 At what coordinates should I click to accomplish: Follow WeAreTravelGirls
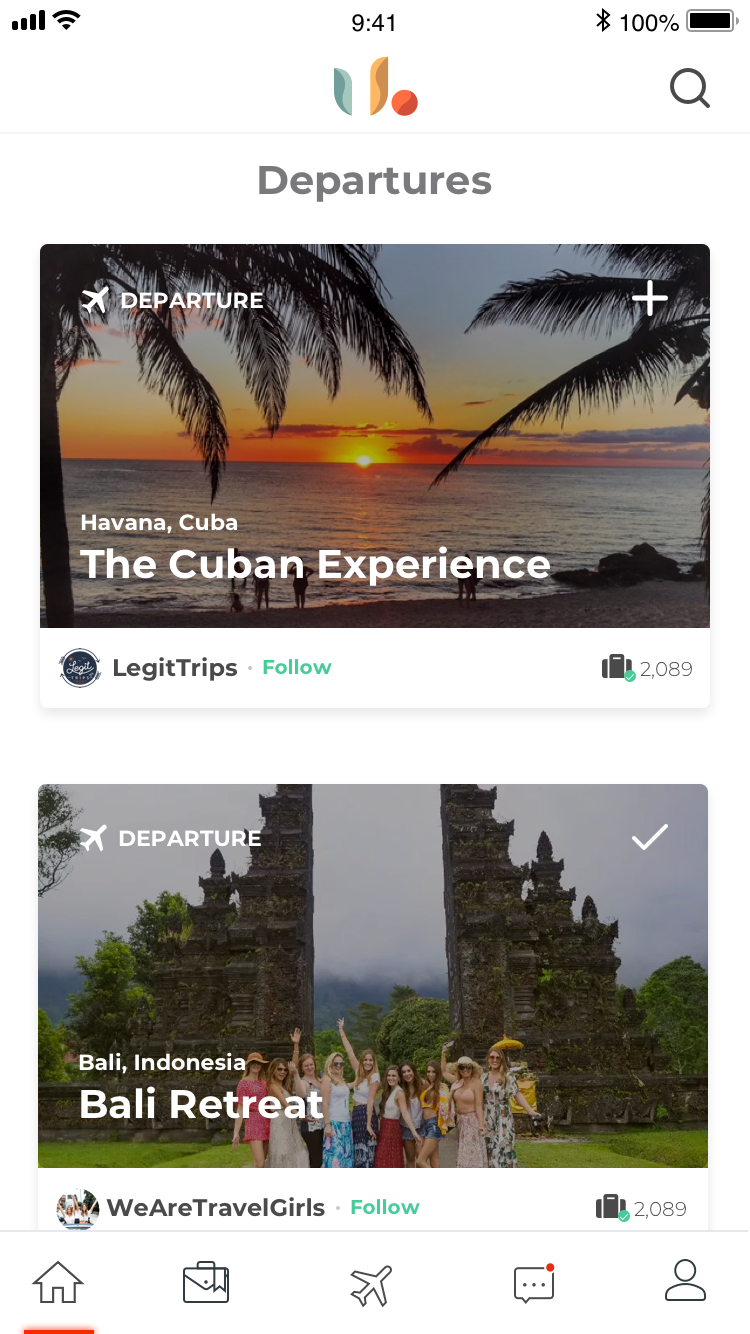[x=384, y=1207]
